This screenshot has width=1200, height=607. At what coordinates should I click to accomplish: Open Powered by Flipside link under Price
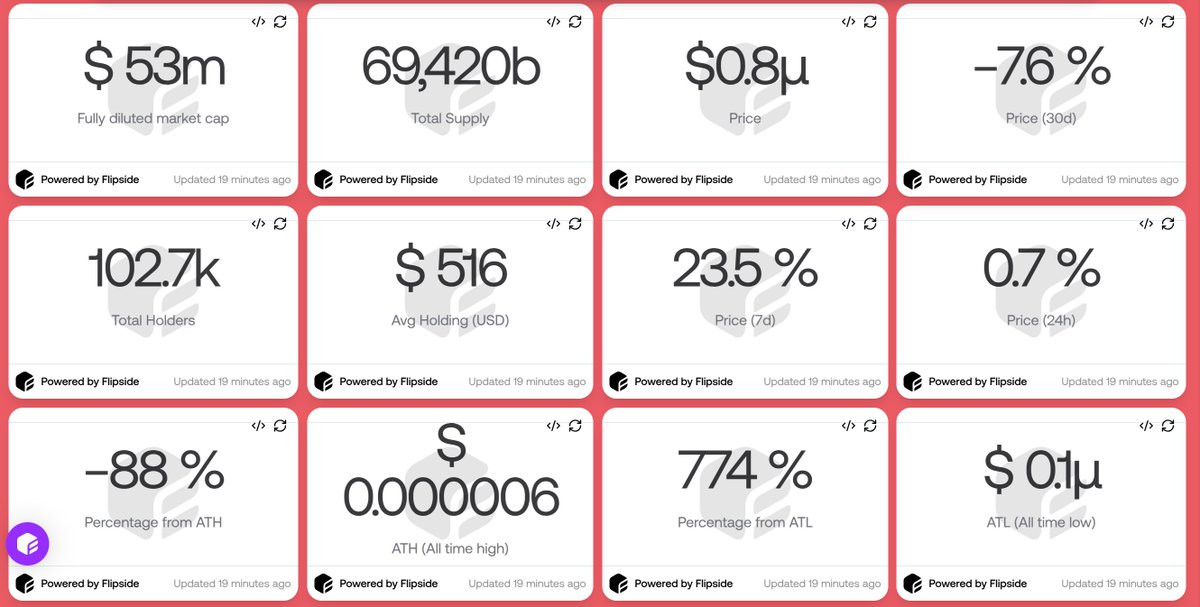(x=671, y=180)
